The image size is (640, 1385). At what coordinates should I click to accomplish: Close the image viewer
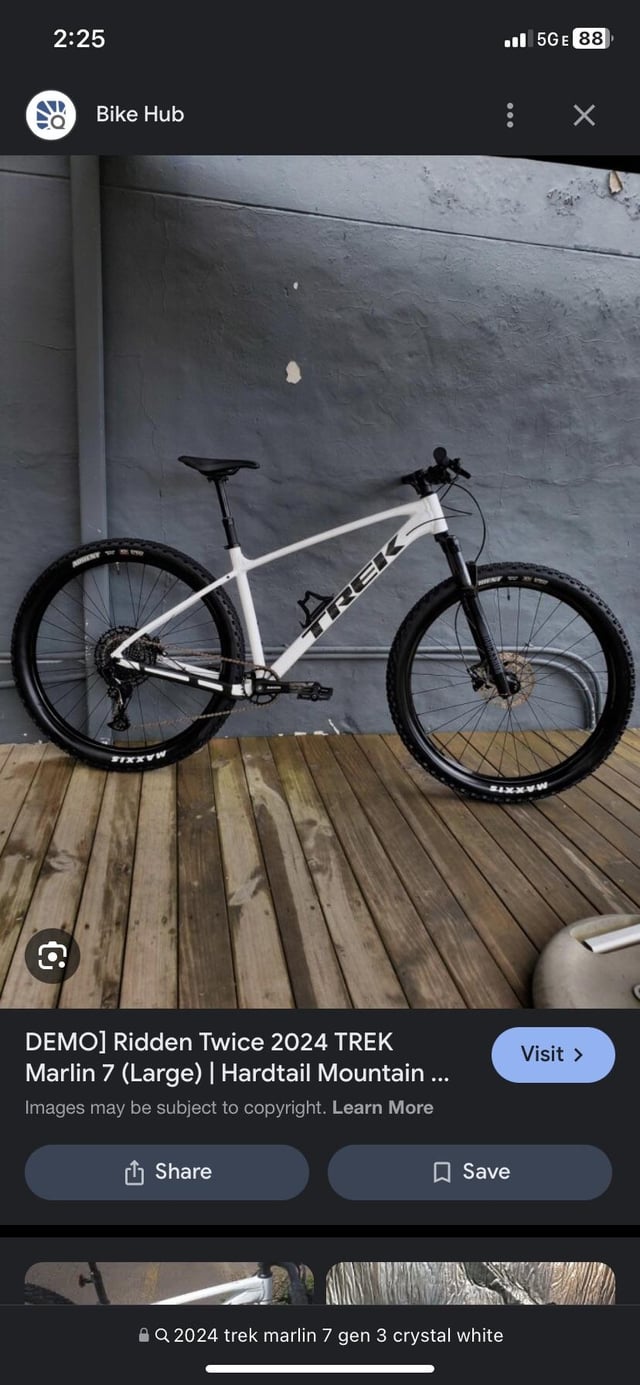click(x=584, y=115)
